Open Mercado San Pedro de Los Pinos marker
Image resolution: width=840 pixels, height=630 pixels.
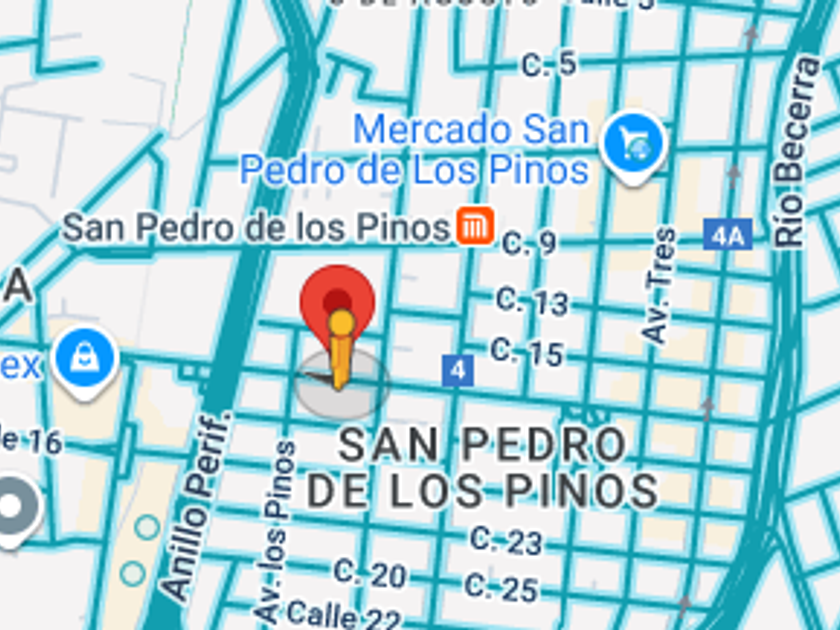[x=633, y=145]
